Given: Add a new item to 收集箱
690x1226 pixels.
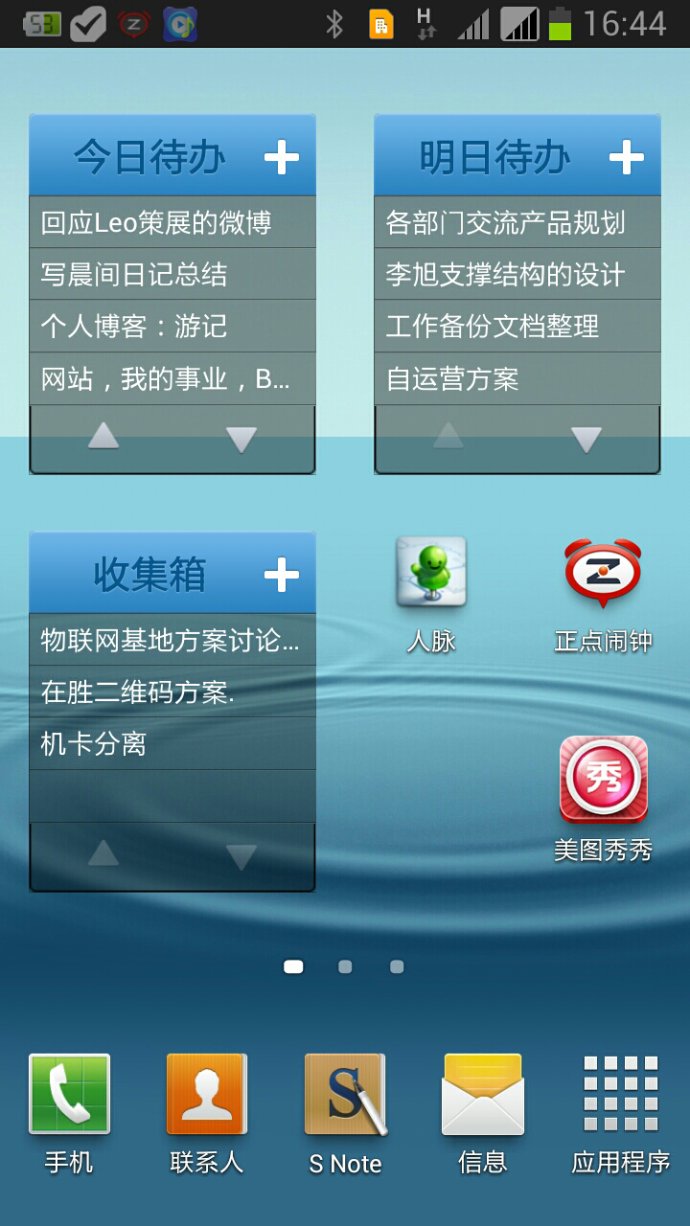Looking at the screenshot, I should (x=281, y=575).
